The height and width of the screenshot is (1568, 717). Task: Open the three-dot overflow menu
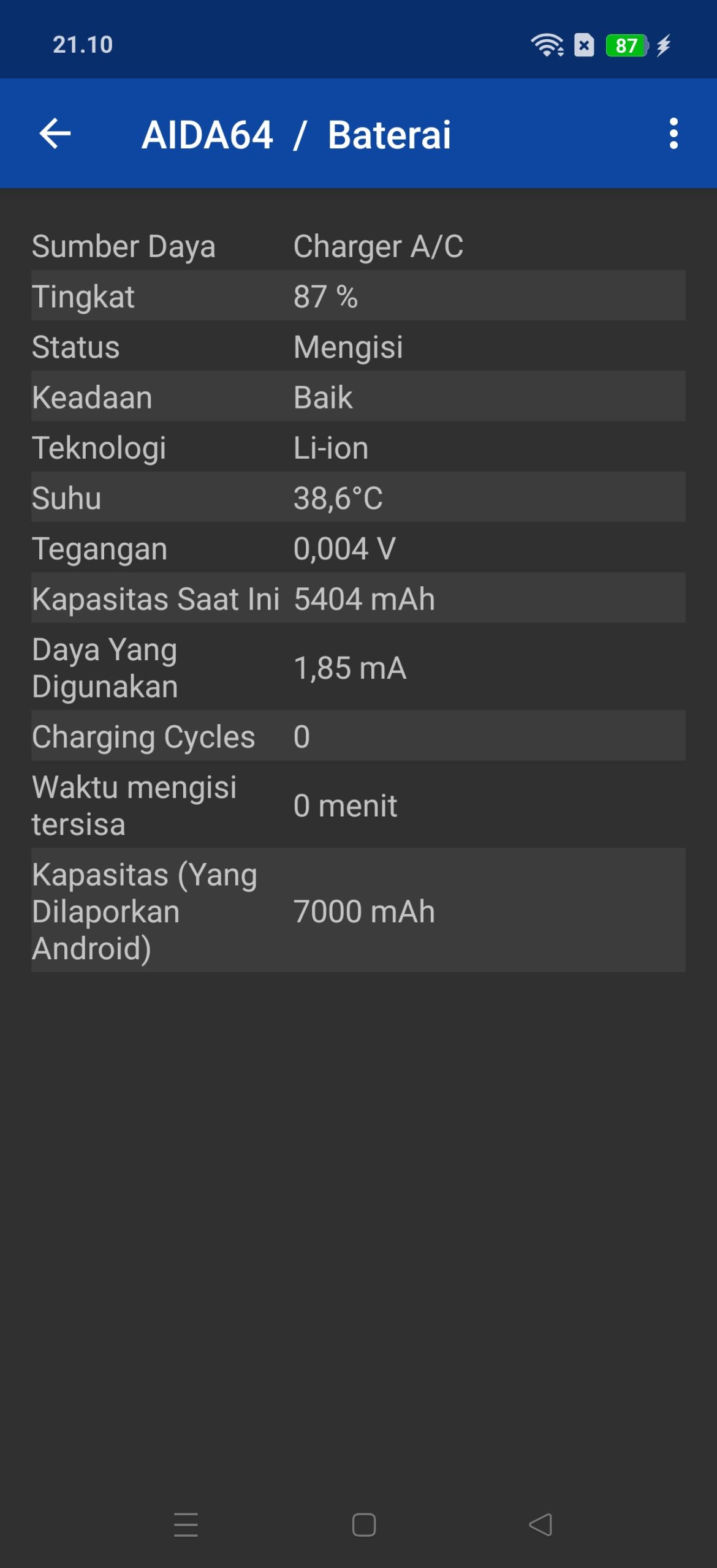click(673, 134)
